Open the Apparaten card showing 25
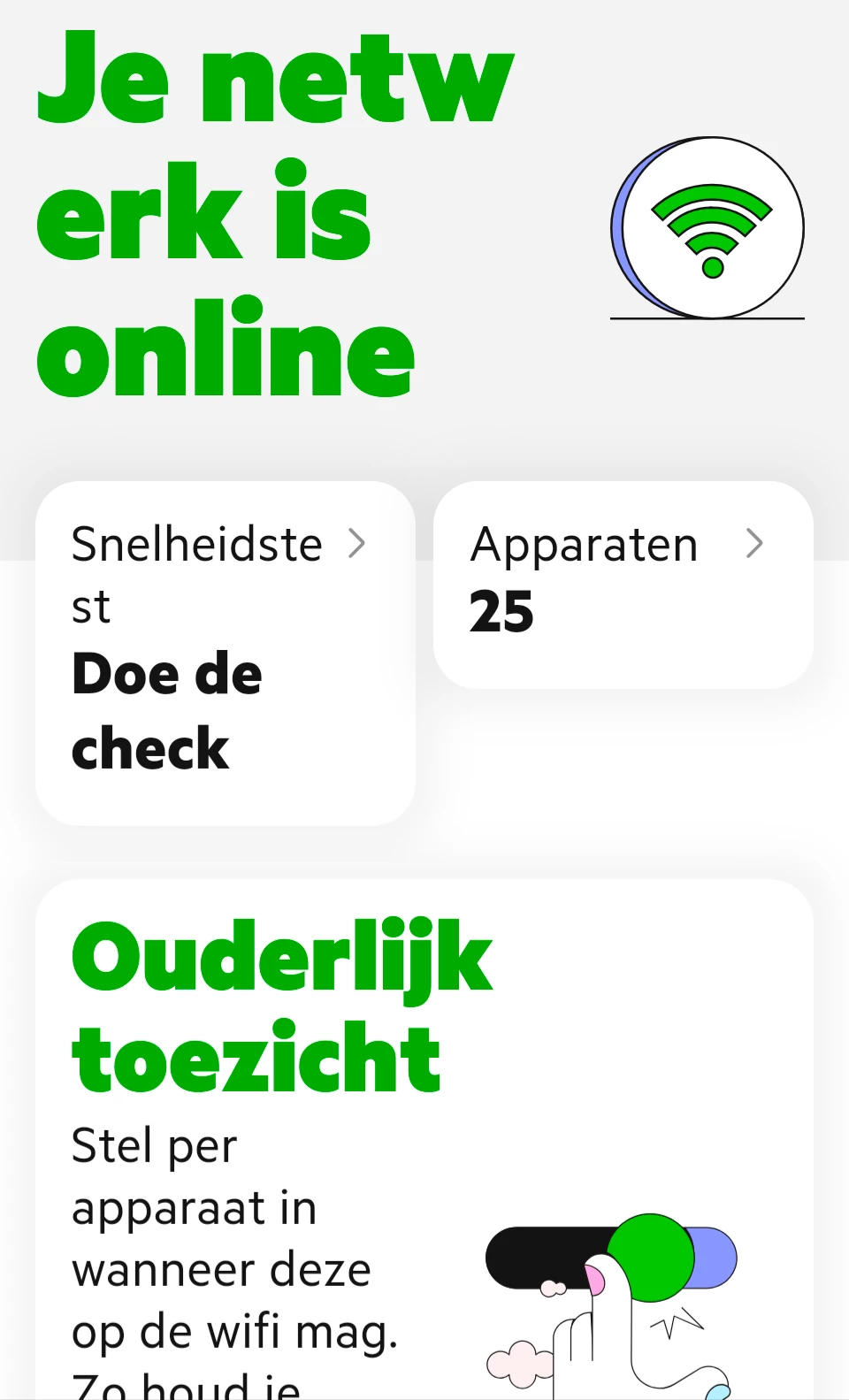The width and height of the screenshot is (849, 1400). [623, 585]
